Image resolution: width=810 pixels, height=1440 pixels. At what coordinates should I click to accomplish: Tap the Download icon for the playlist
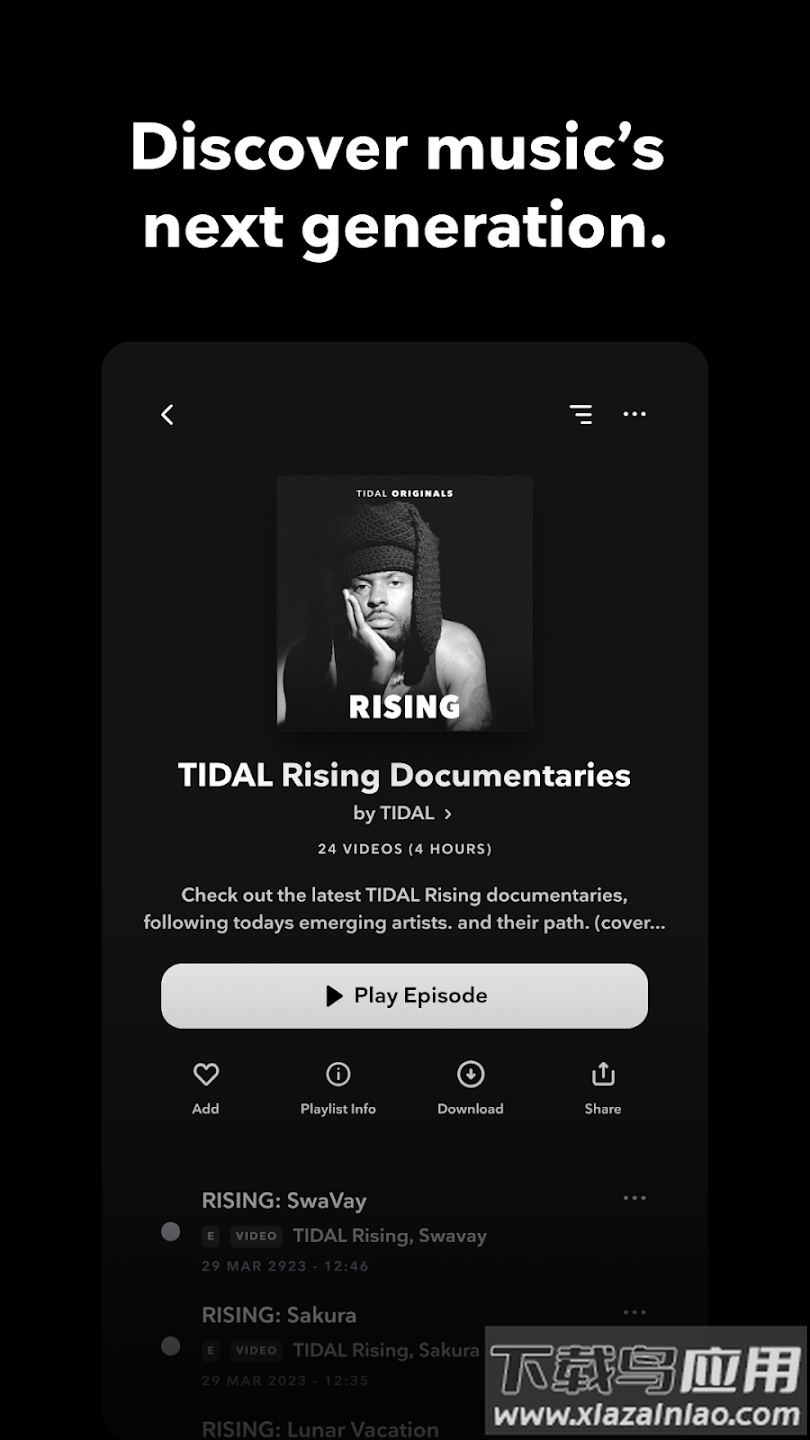tap(470, 1074)
